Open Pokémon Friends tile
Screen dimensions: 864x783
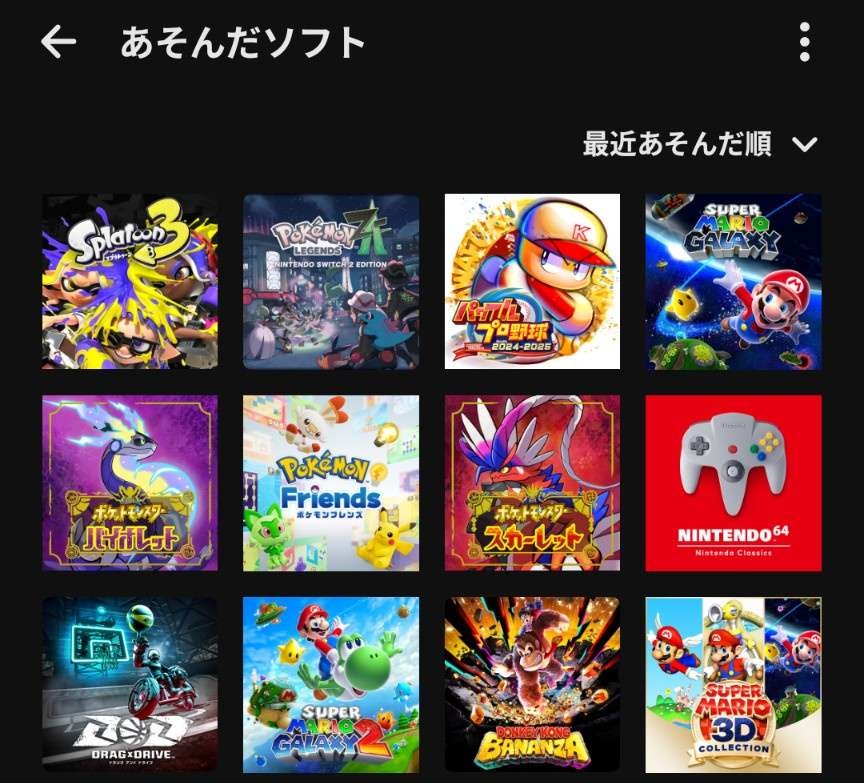click(331, 483)
